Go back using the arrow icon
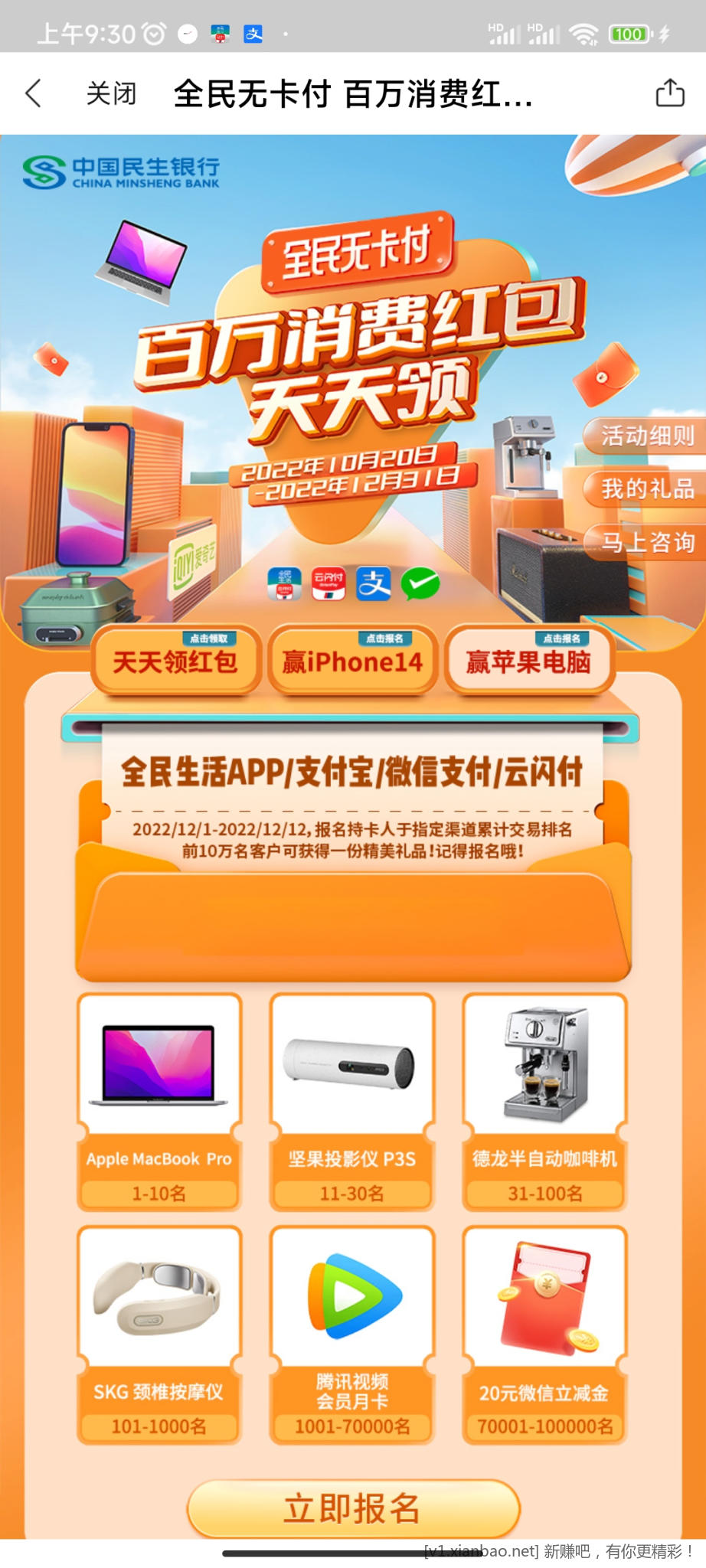The width and height of the screenshot is (706, 1568). click(x=33, y=93)
